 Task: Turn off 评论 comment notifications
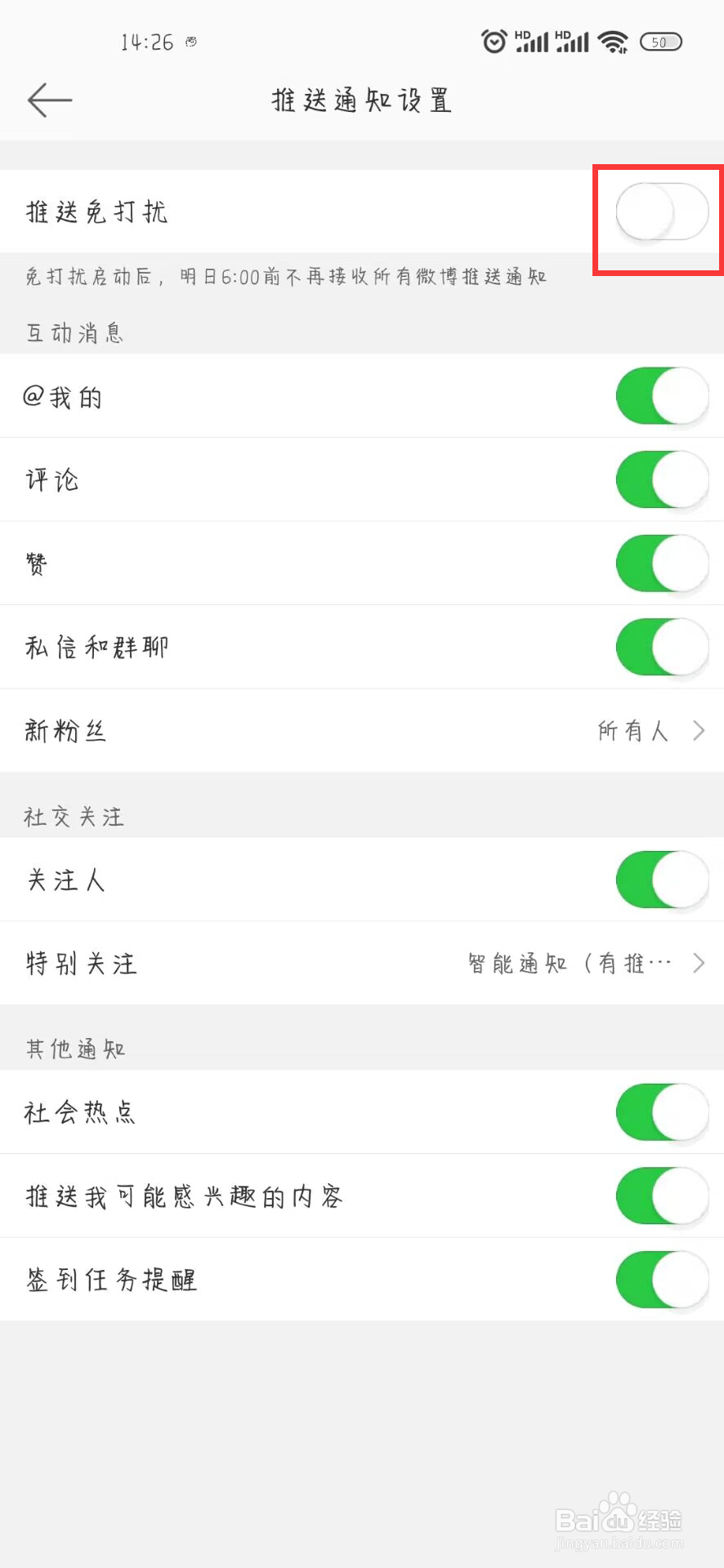[661, 479]
